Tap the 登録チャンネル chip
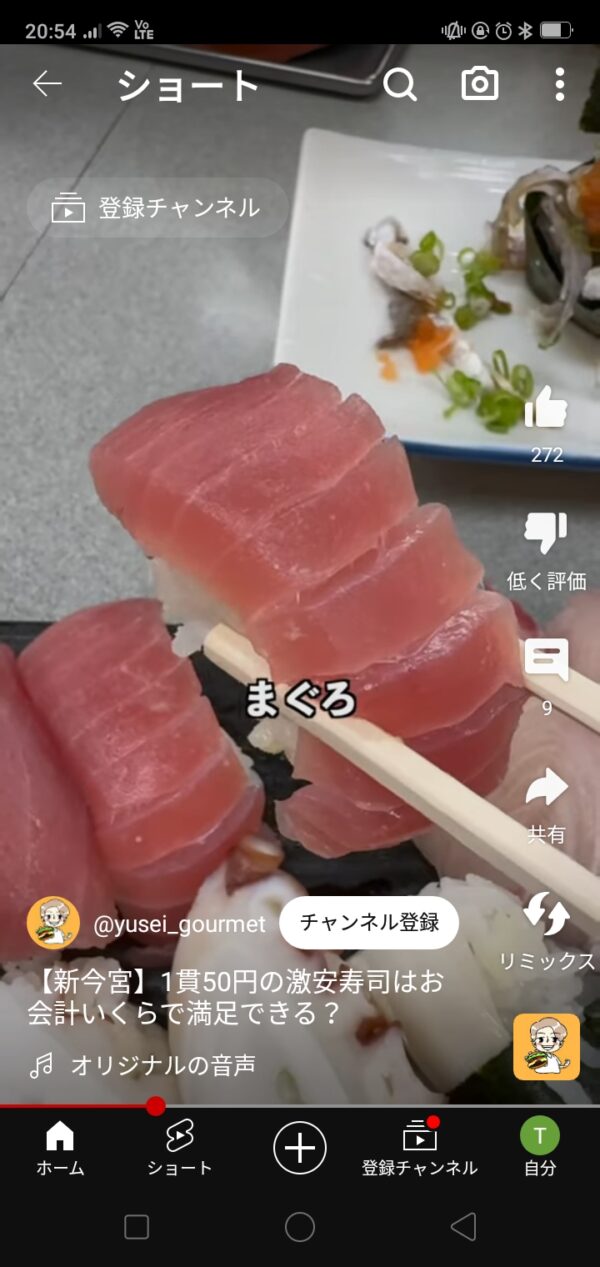 click(158, 208)
